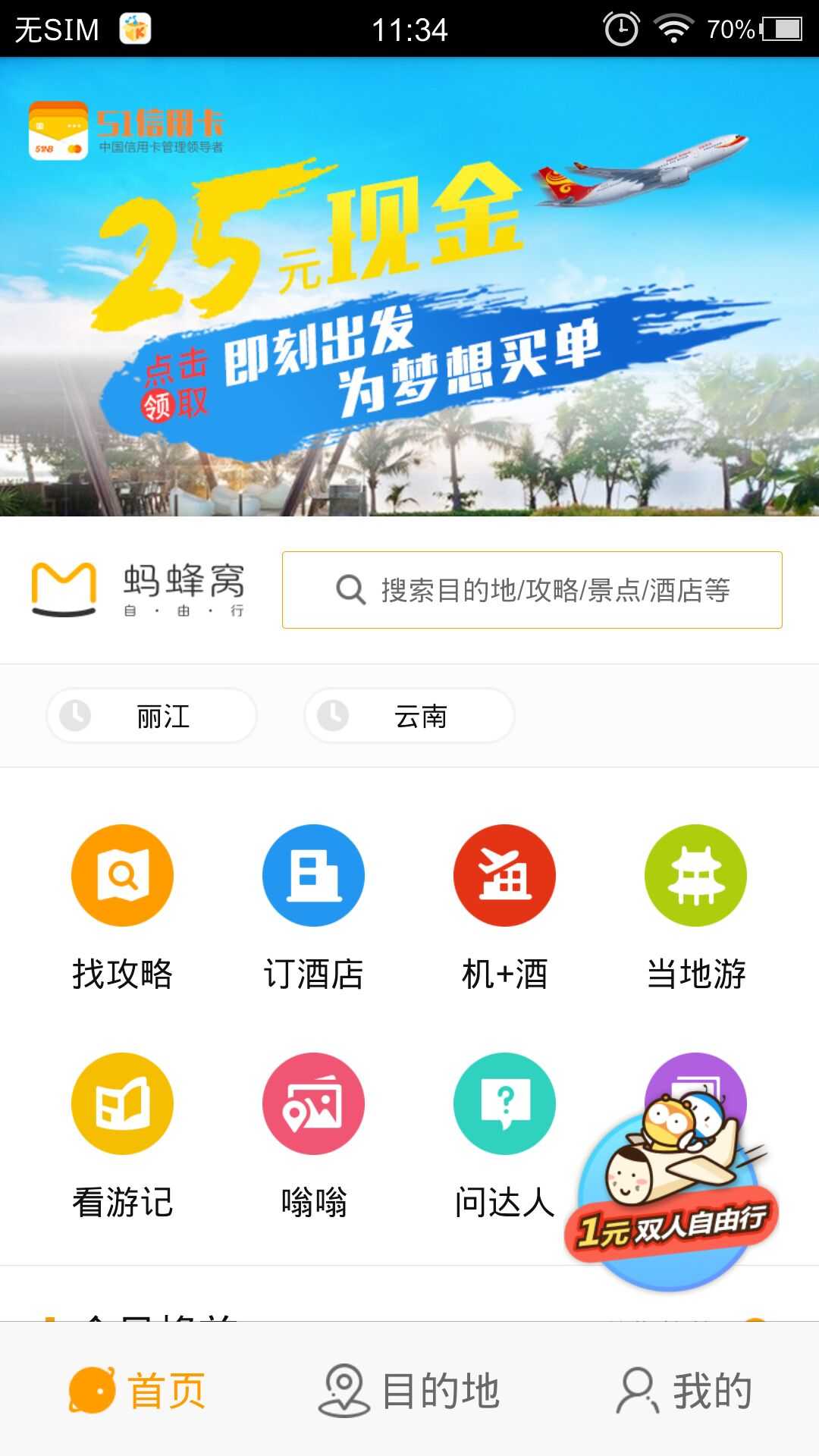The width and height of the screenshot is (819, 1456).
Task: Open the 问达人 ask experts icon
Action: pos(504,1105)
